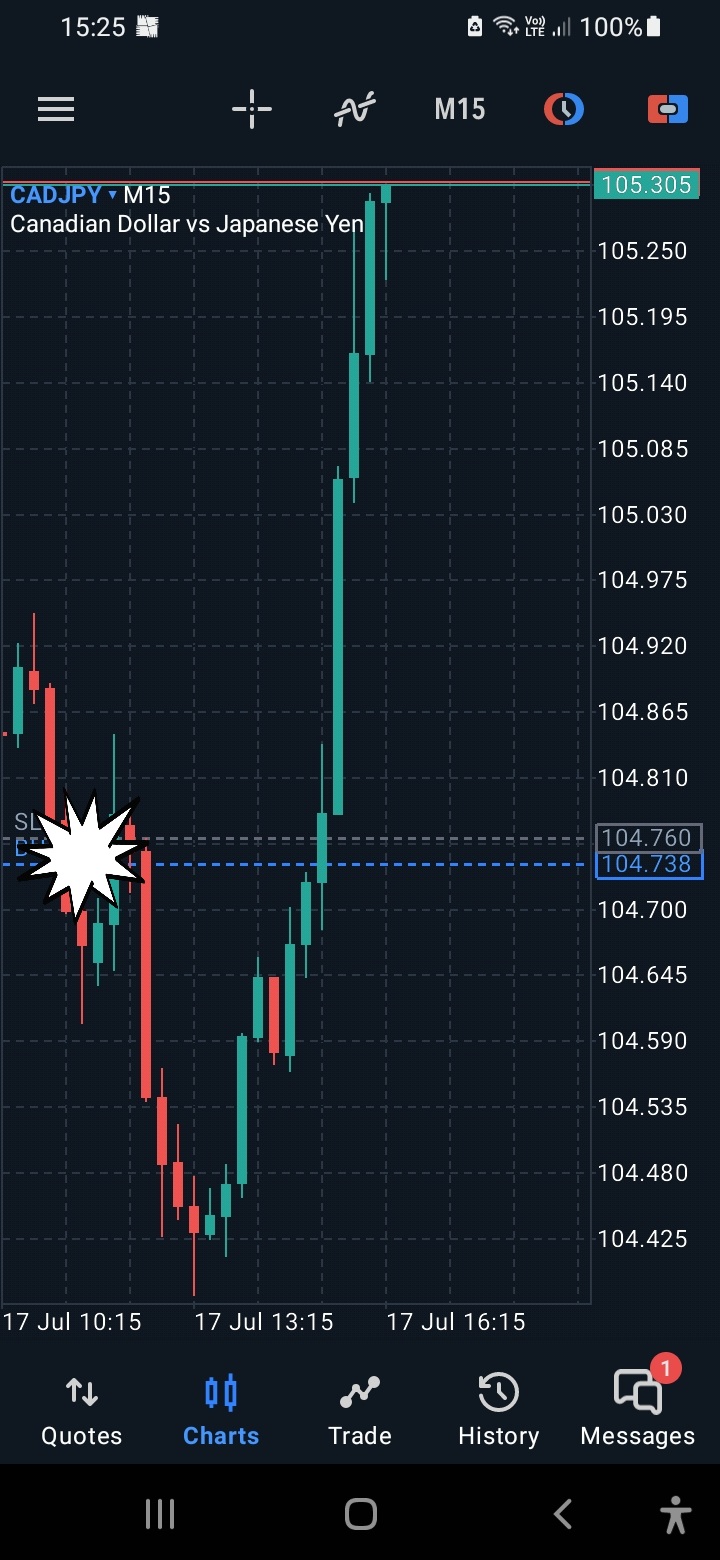
Task: Open the chart objects clock icon
Action: (x=564, y=109)
